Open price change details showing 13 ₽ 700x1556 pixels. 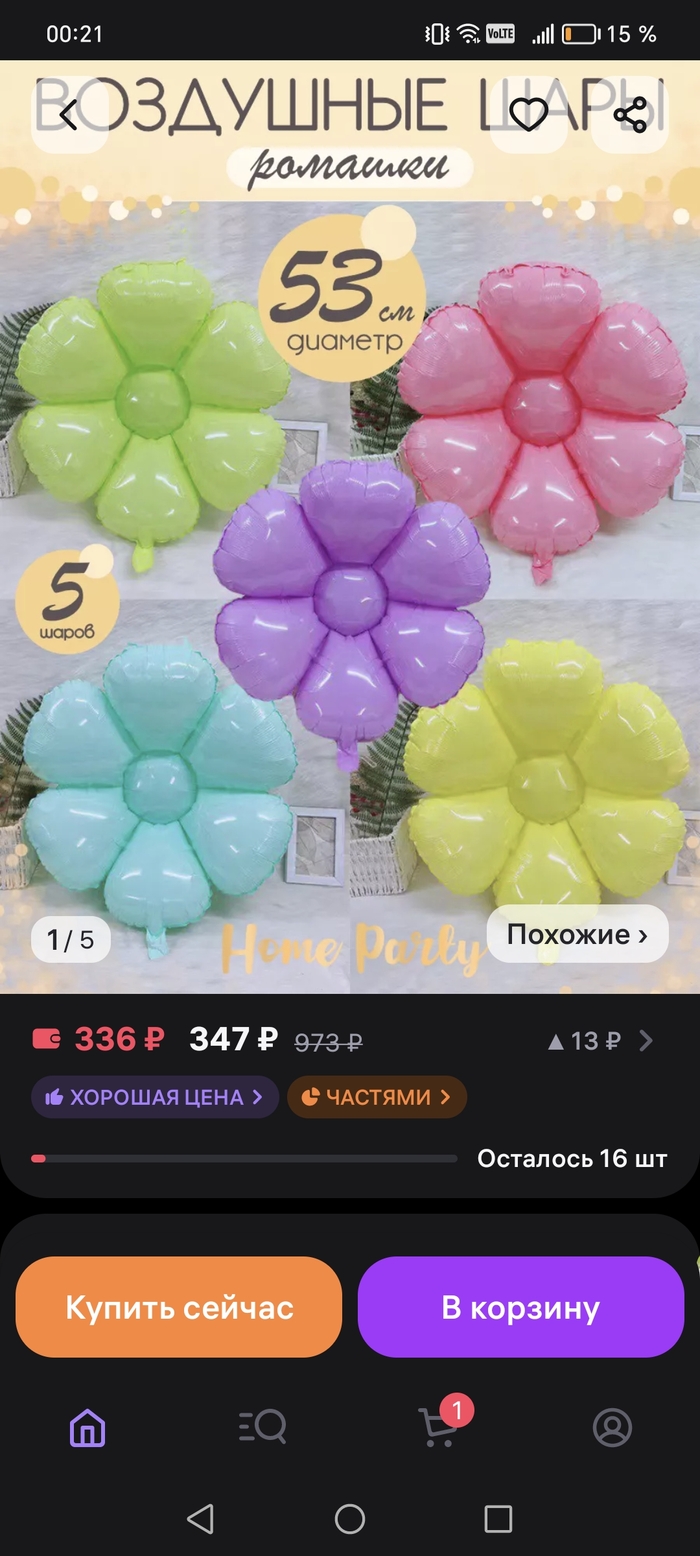600,1041
